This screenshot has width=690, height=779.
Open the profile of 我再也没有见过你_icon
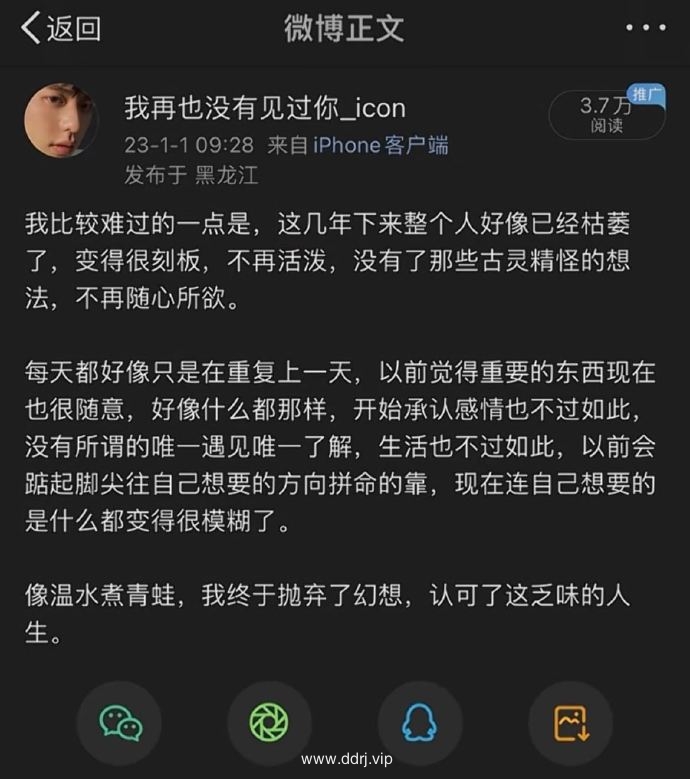(264, 107)
